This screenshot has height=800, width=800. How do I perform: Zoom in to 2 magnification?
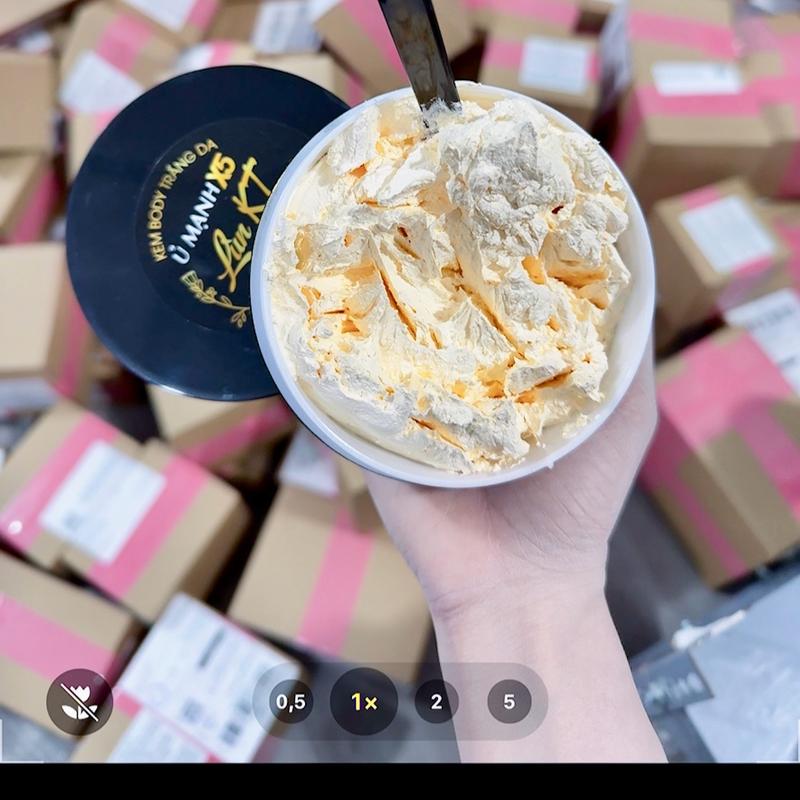(436, 702)
